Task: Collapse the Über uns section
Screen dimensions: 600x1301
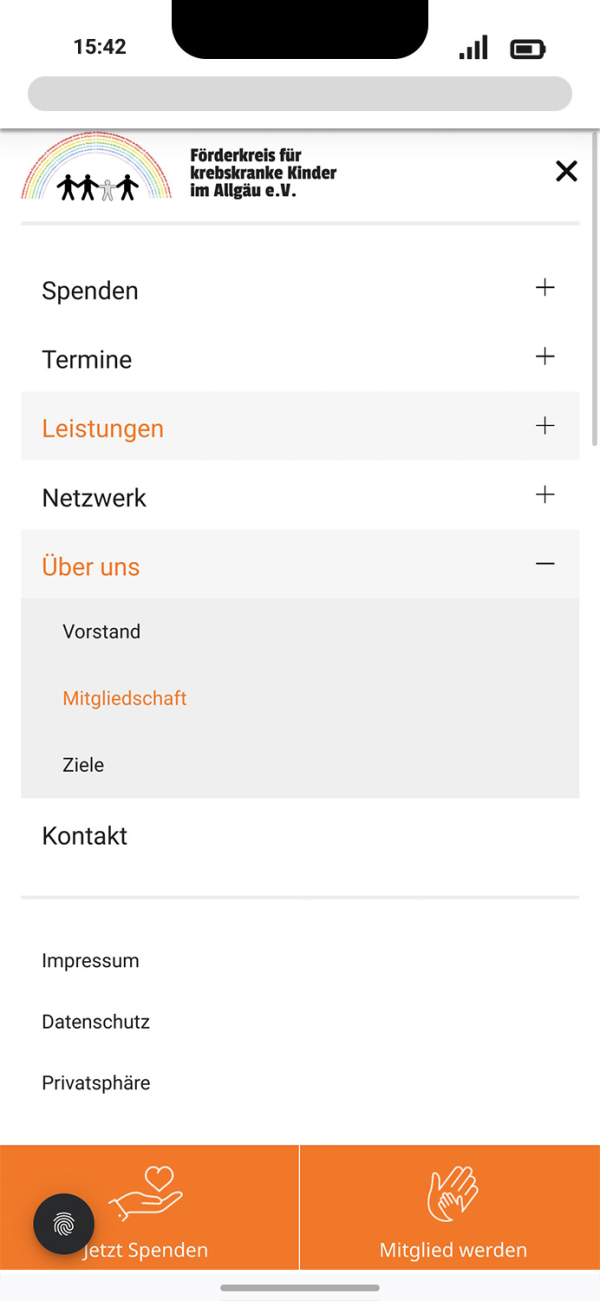Action: point(545,564)
